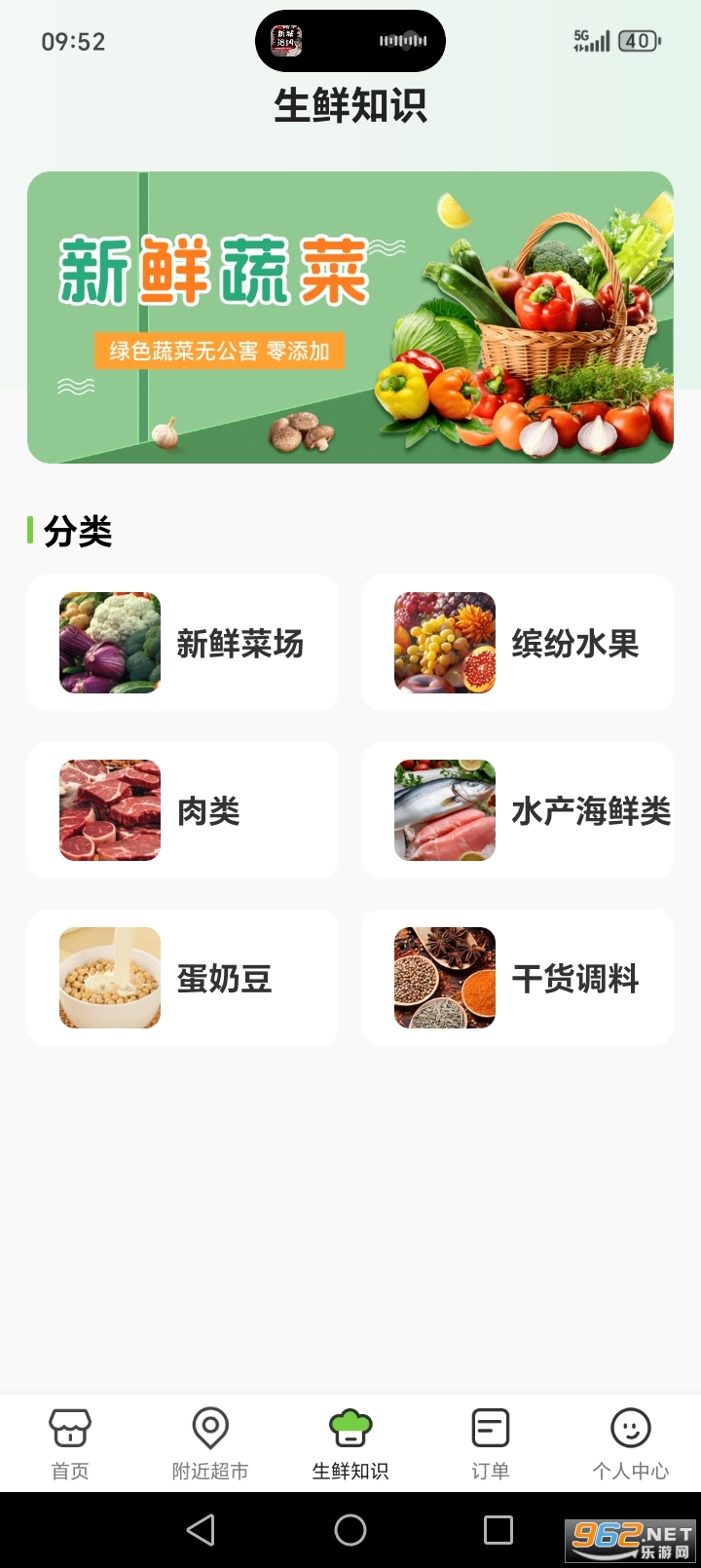Open the 新鲜菜场 category card
This screenshot has width=701, height=1568.
[x=182, y=643]
